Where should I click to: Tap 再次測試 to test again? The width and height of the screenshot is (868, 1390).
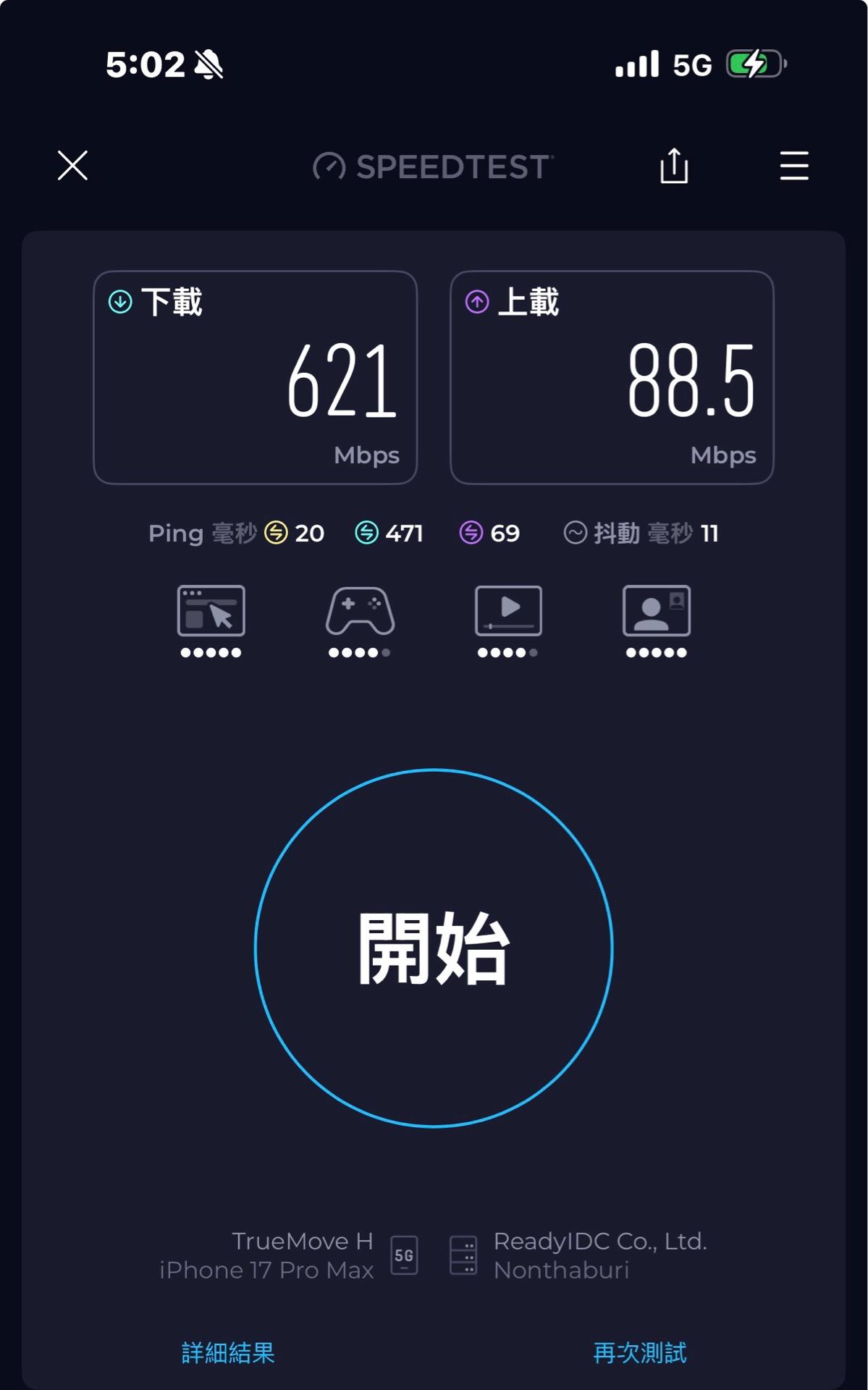point(640,1352)
